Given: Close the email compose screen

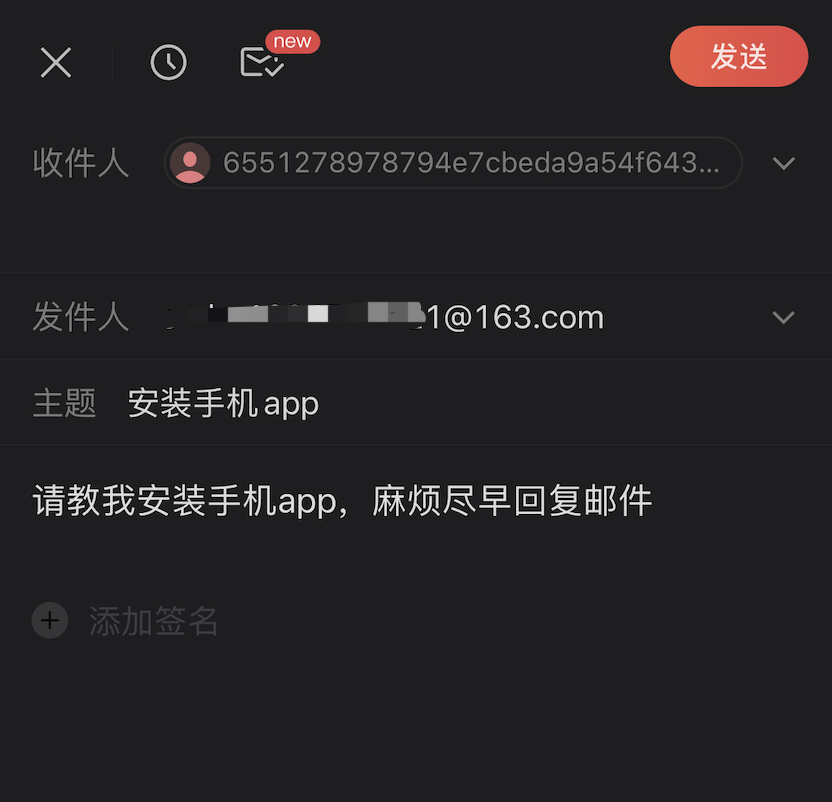Looking at the screenshot, I should tap(56, 63).
